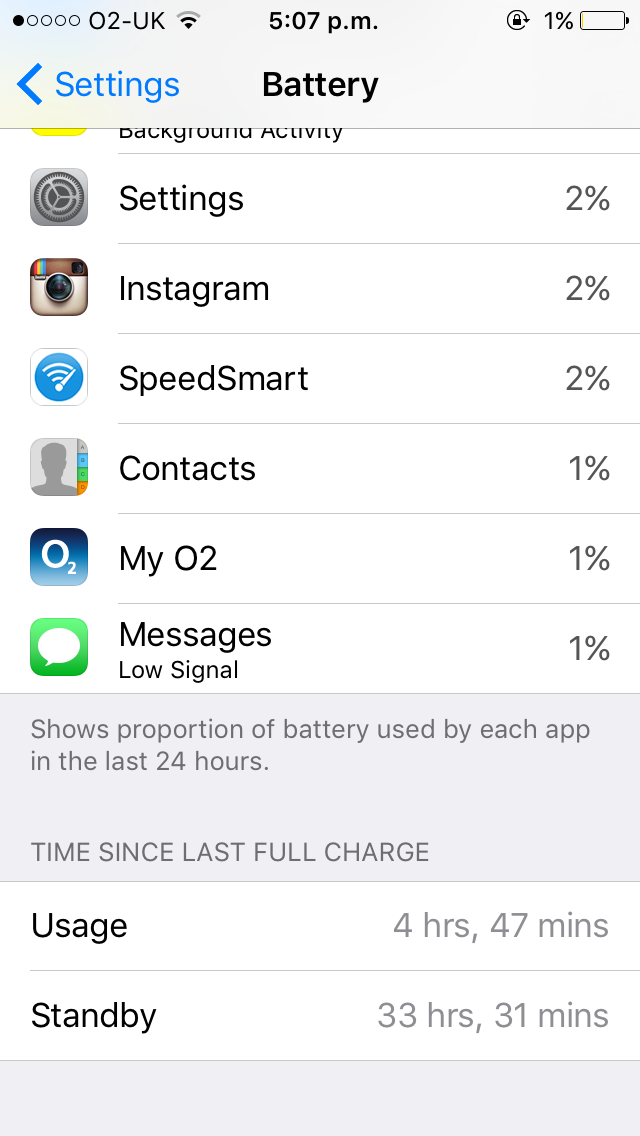This screenshot has height=1136, width=640.
Task: Tap the My O2 battery usage row
Action: [x=320, y=558]
